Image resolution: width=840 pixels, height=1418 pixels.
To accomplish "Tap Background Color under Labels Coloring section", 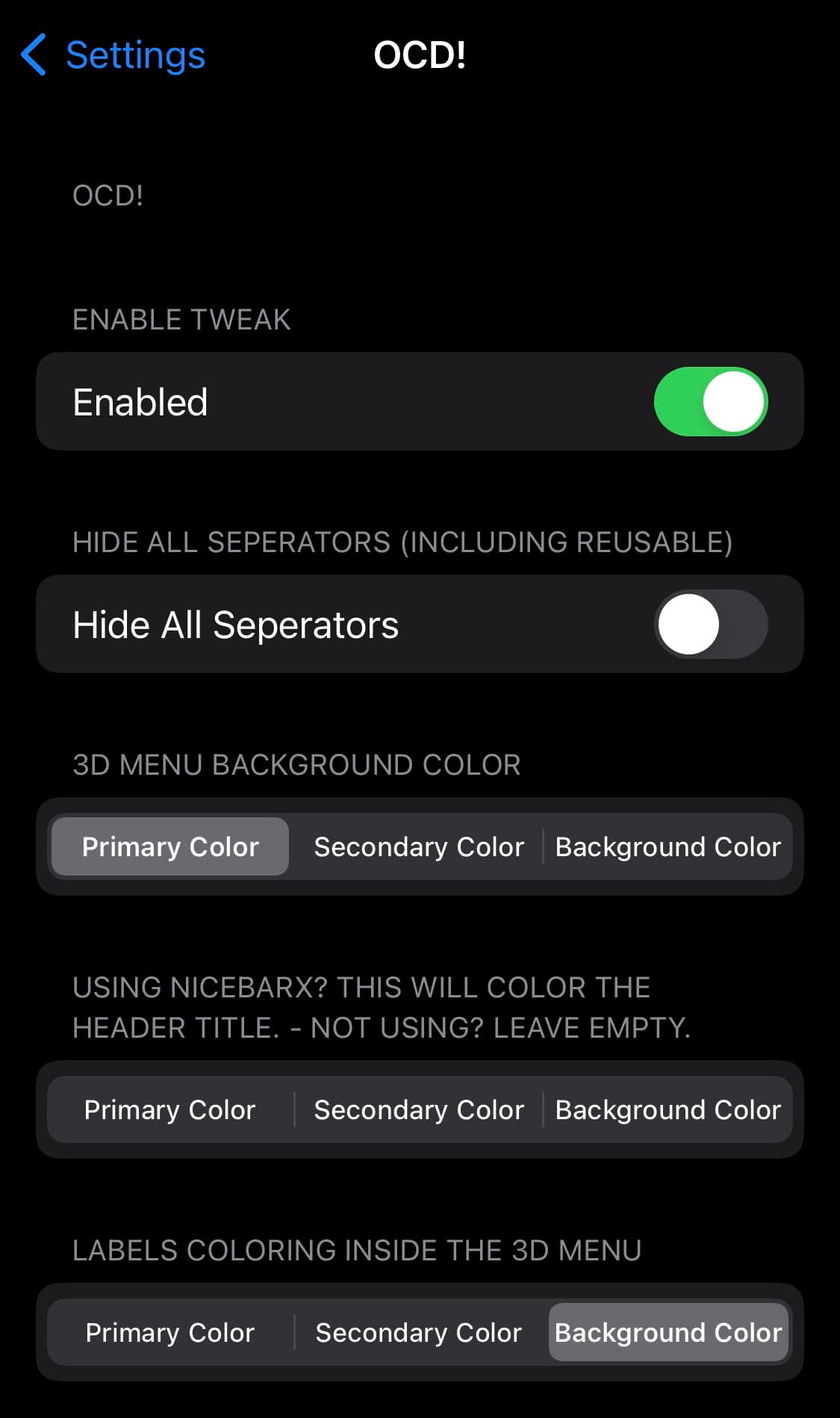I will (668, 1332).
